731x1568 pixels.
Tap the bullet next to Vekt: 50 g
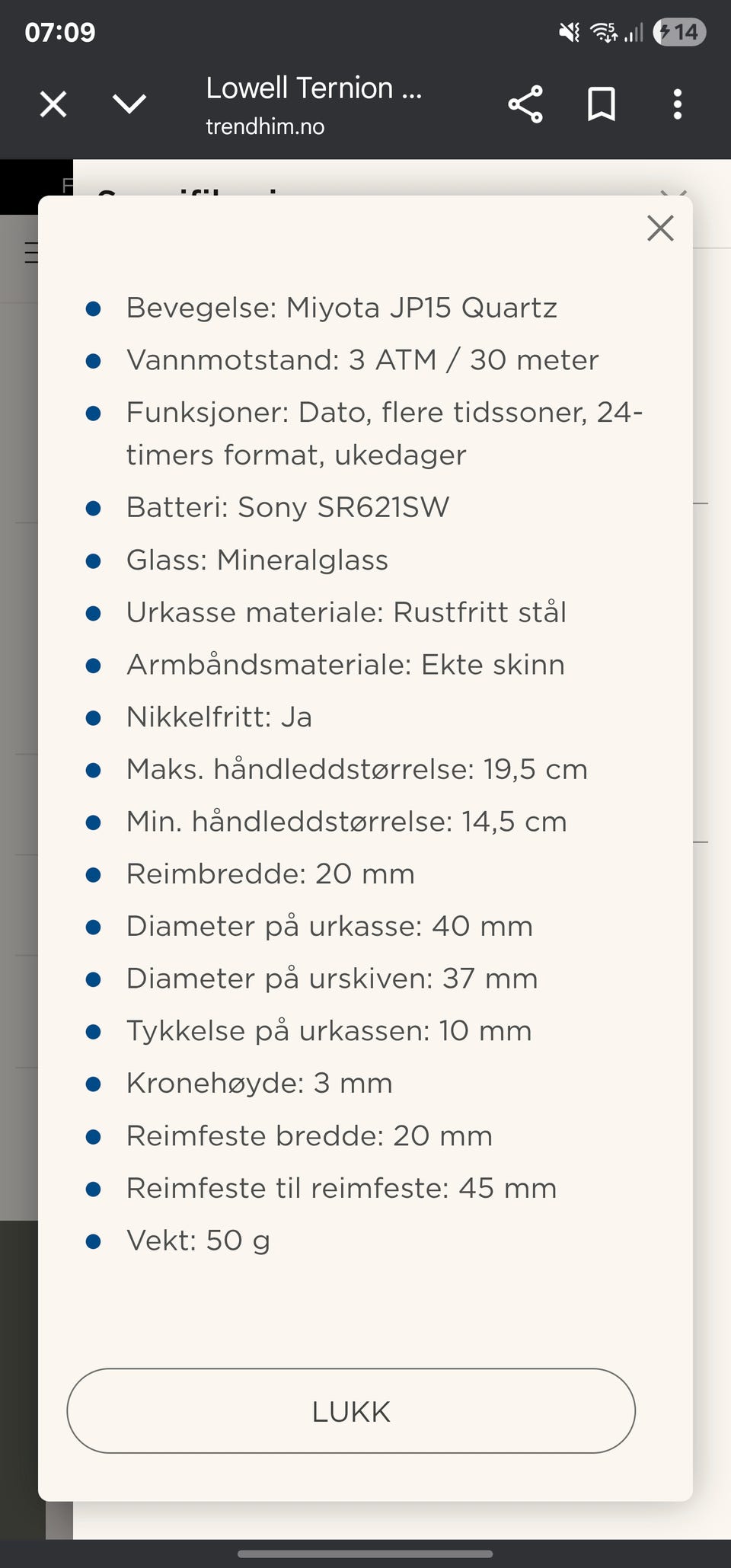[94, 1240]
